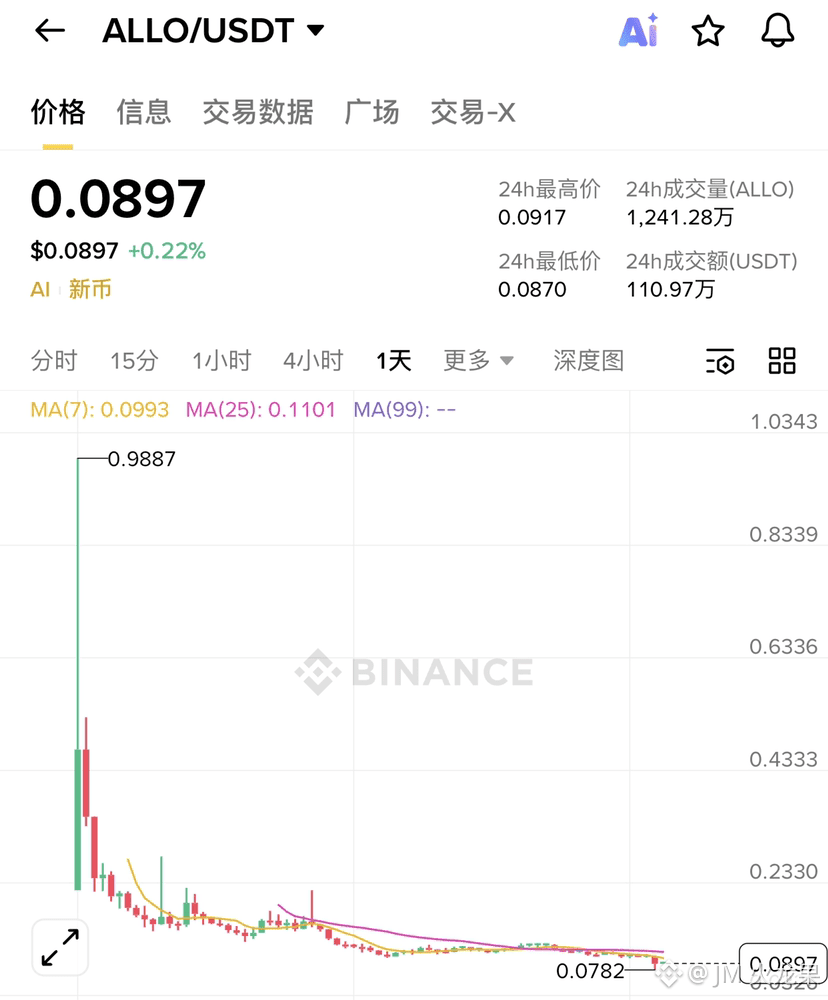Switch chart to 1小时 timeframe
828x1000 pixels.
click(221, 361)
